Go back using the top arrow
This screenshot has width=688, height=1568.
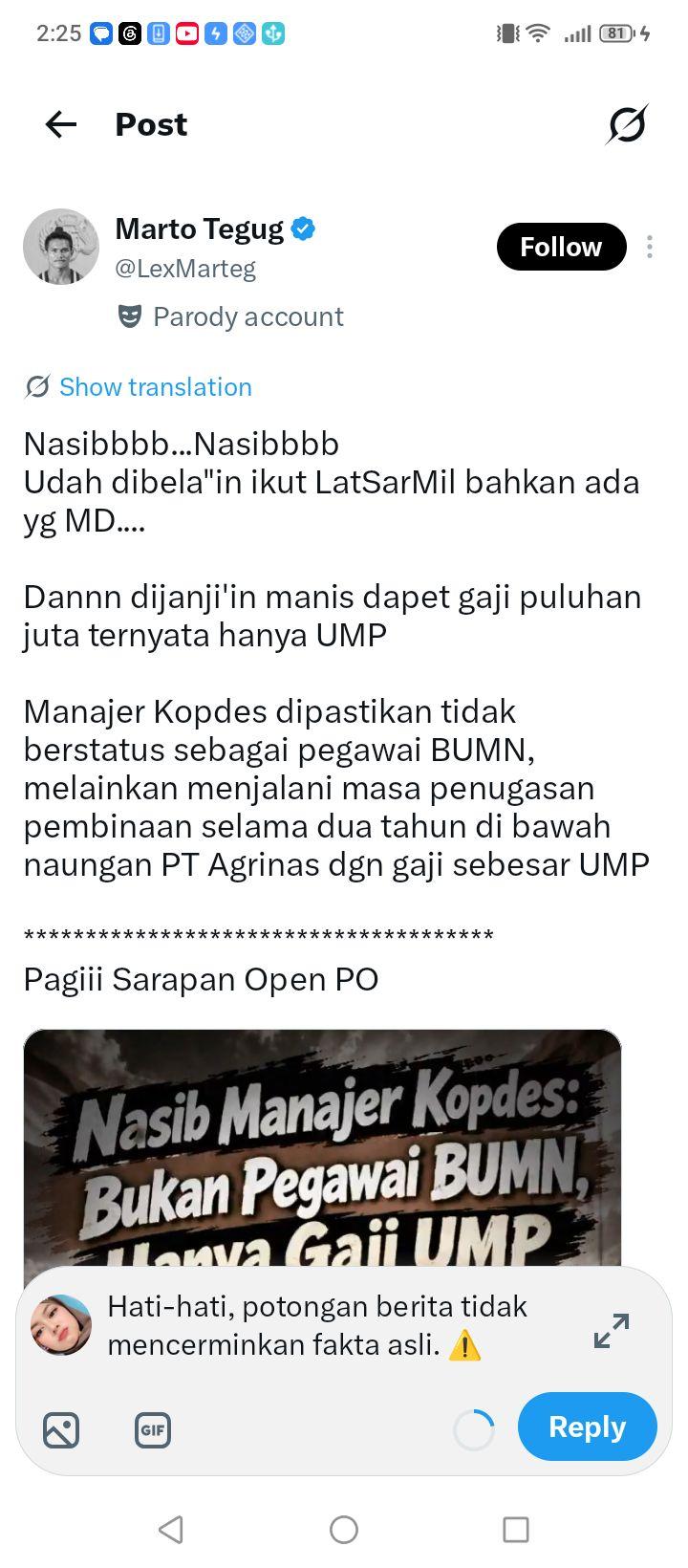tap(61, 124)
